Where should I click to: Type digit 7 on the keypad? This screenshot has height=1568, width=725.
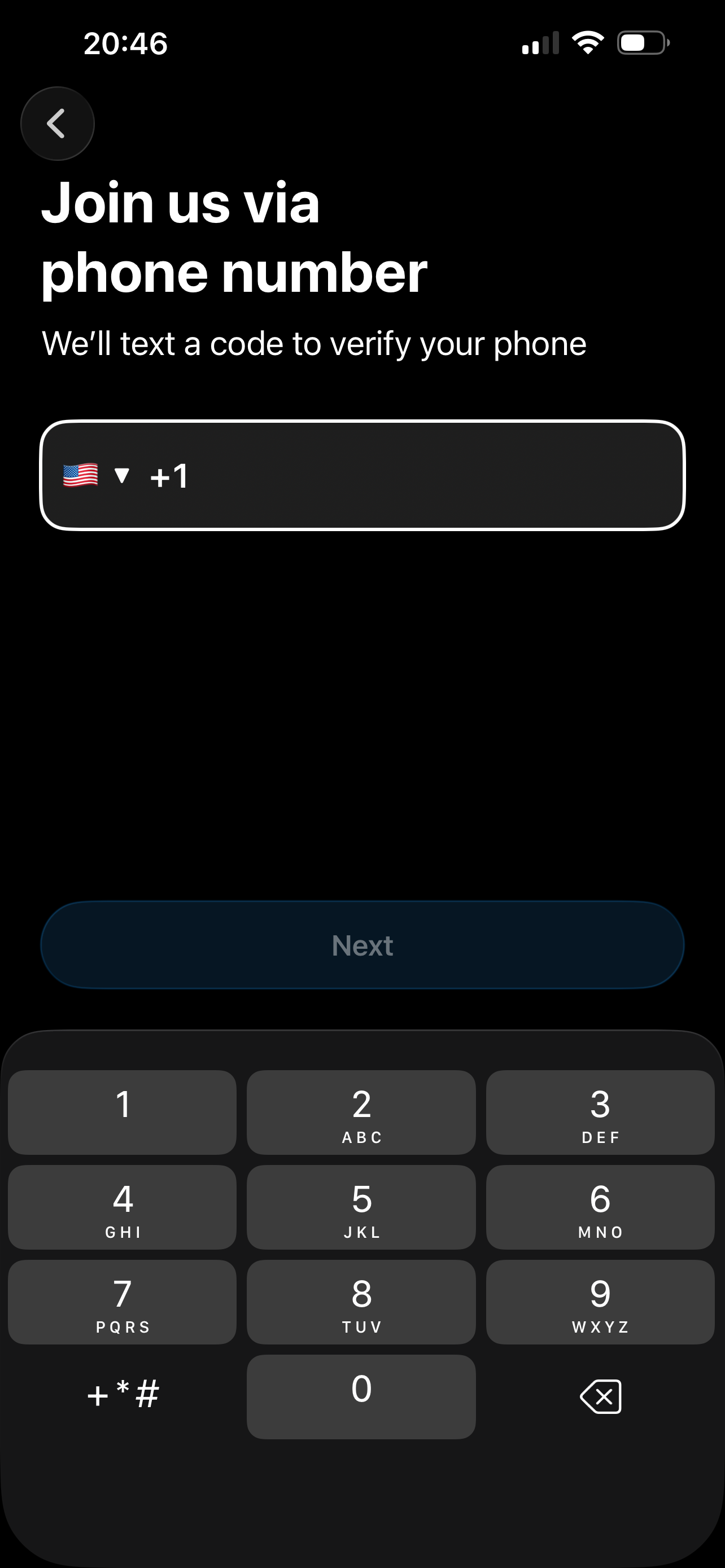pyautogui.click(x=123, y=1302)
